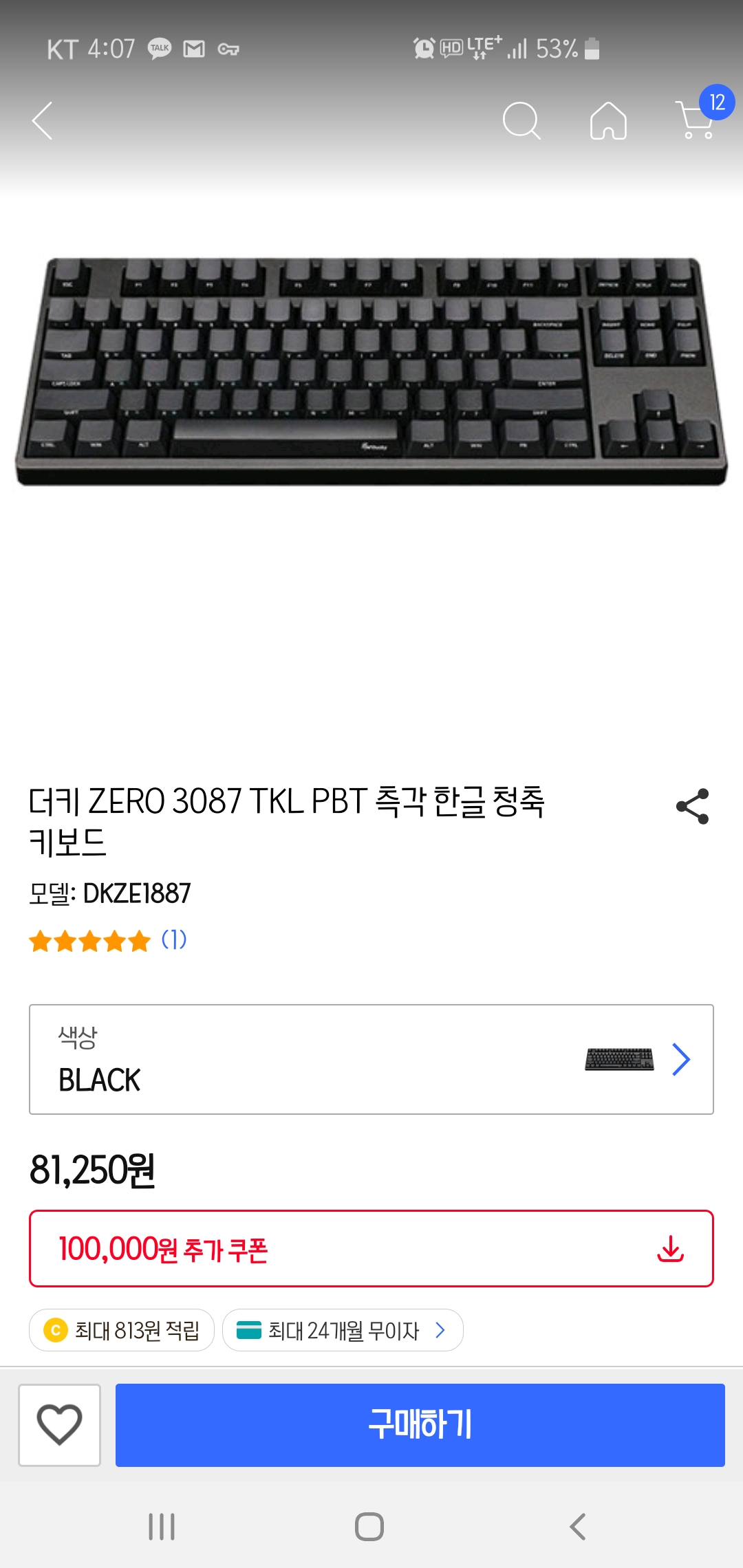Expand the 색상 BLACK color selector
The image size is (743, 1568).
click(371, 1059)
